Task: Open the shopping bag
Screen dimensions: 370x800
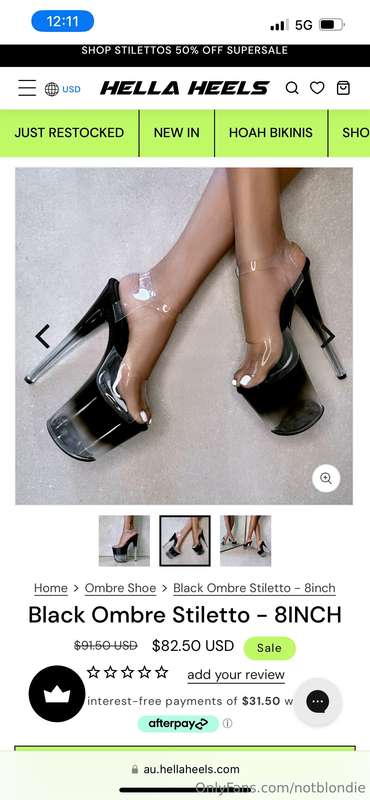Action: [x=343, y=88]
